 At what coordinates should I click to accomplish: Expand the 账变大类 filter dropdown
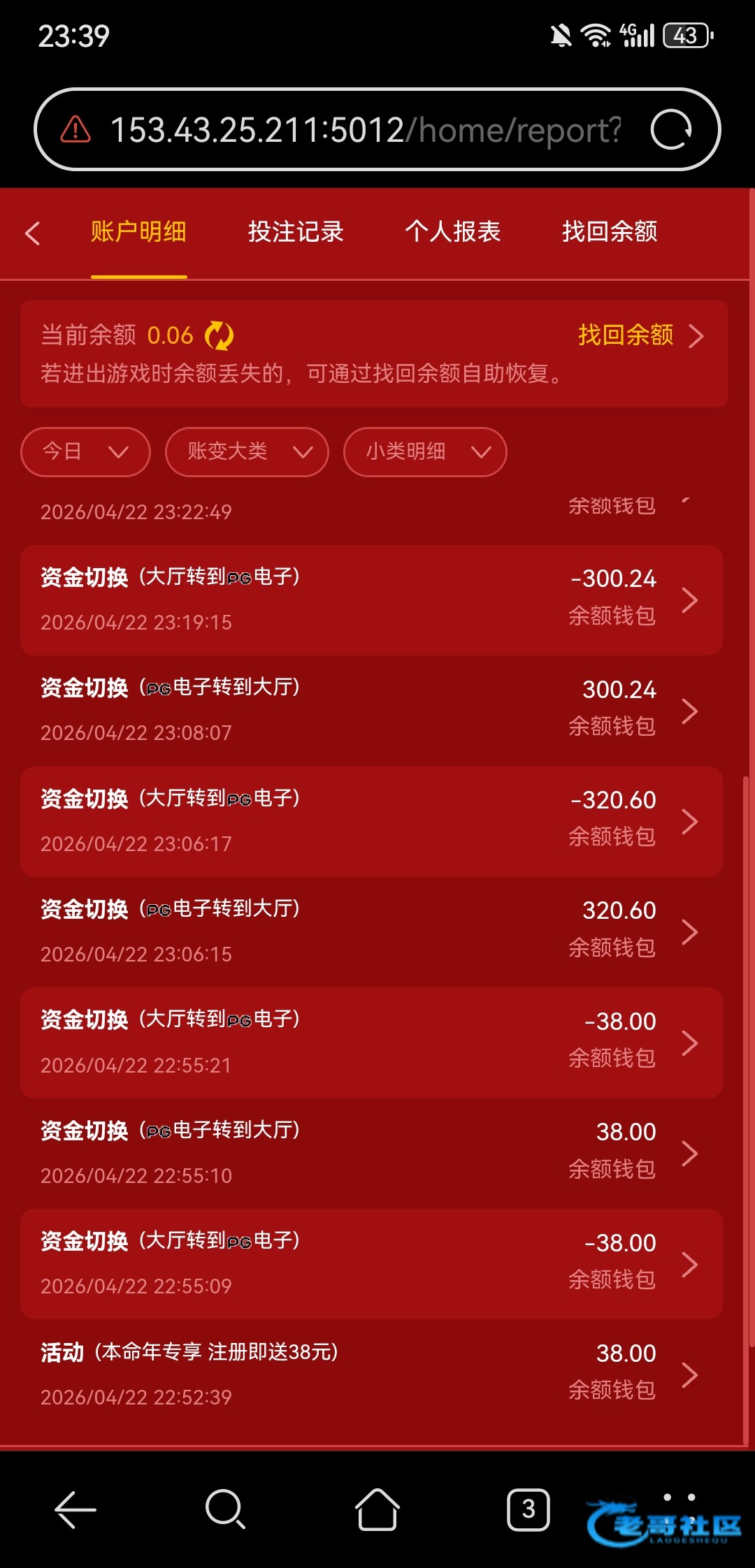(247, 452)
